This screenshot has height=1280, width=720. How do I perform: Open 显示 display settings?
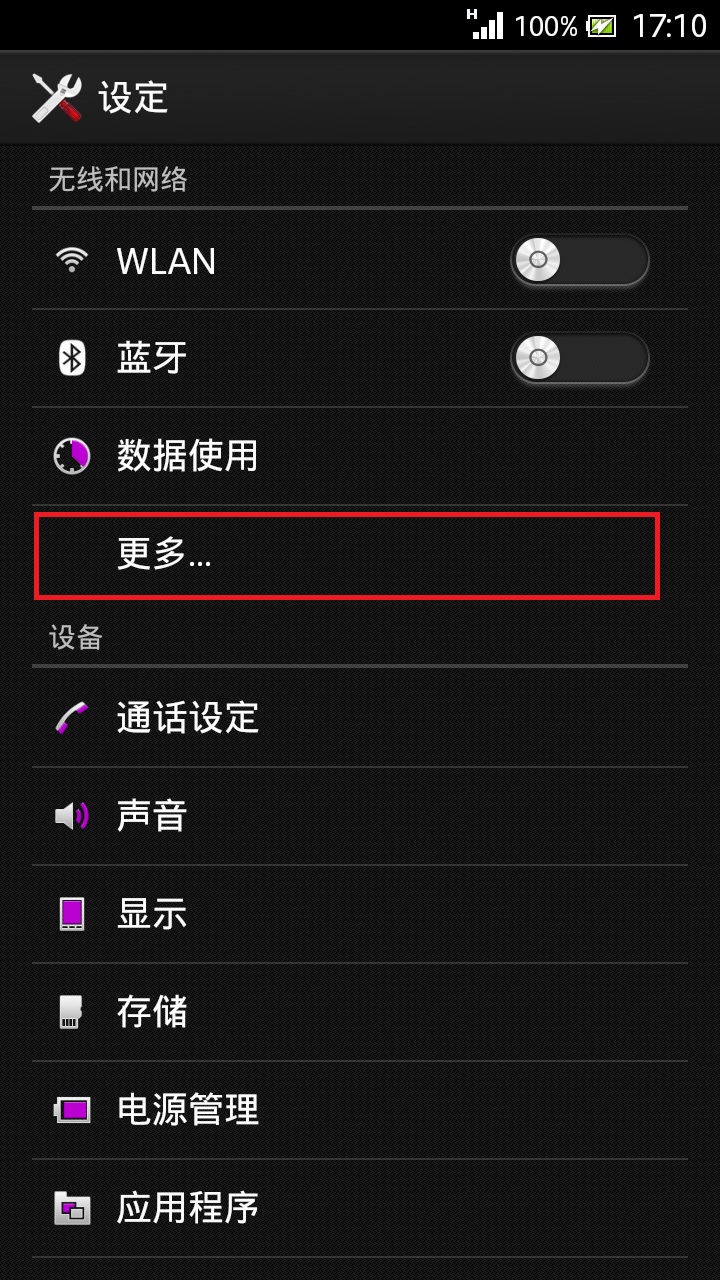pos(152,914)
